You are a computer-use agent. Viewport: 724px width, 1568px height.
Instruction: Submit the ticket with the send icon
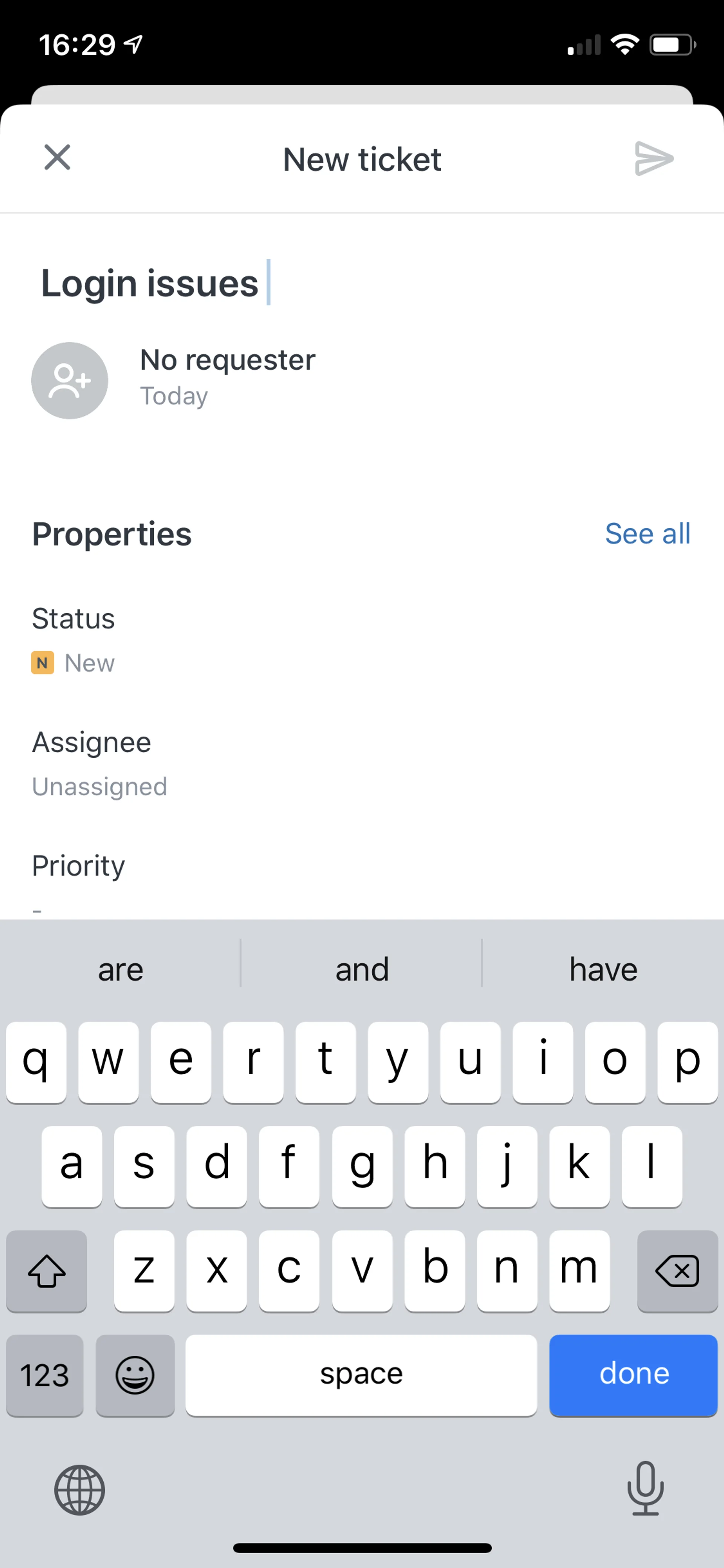tap(653, 159)
